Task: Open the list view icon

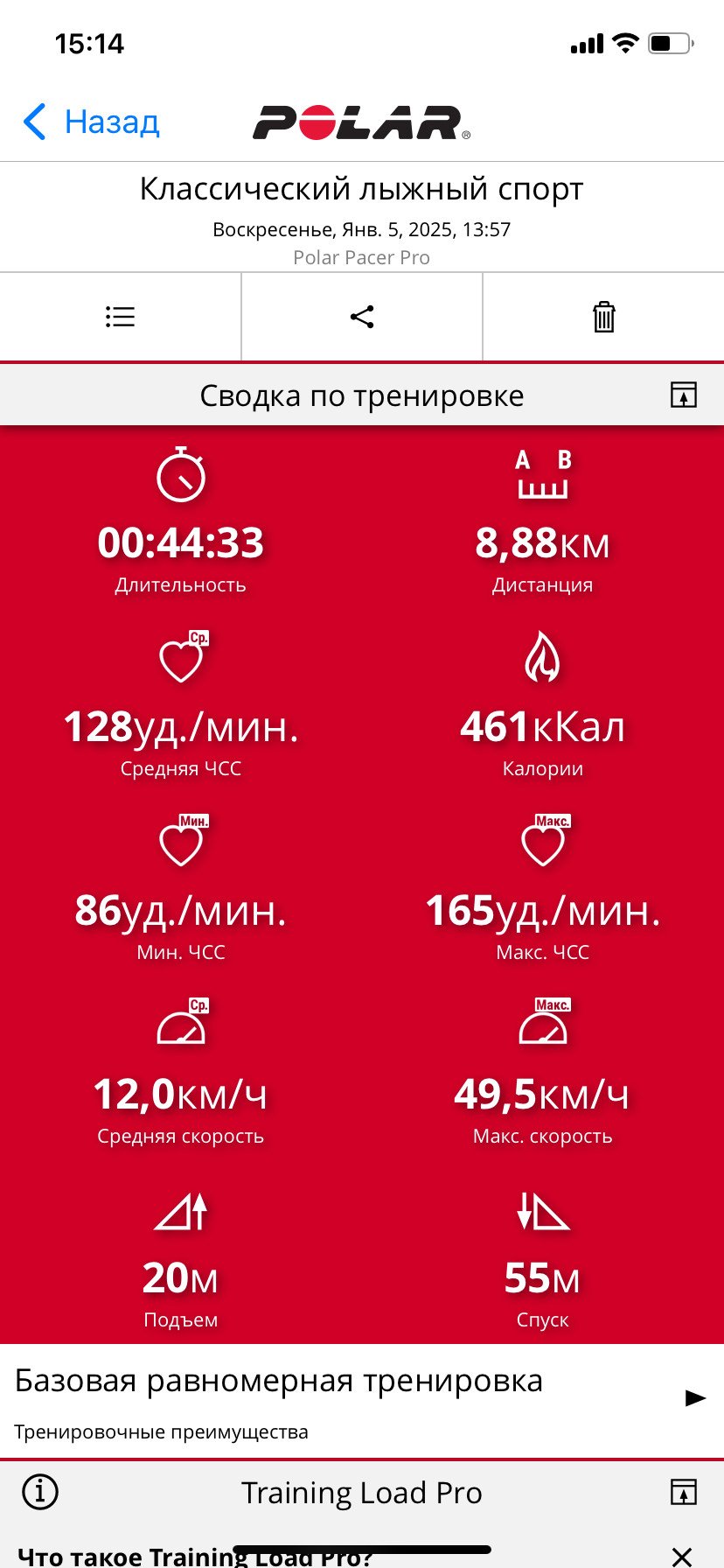Action: tap(120, 317)
